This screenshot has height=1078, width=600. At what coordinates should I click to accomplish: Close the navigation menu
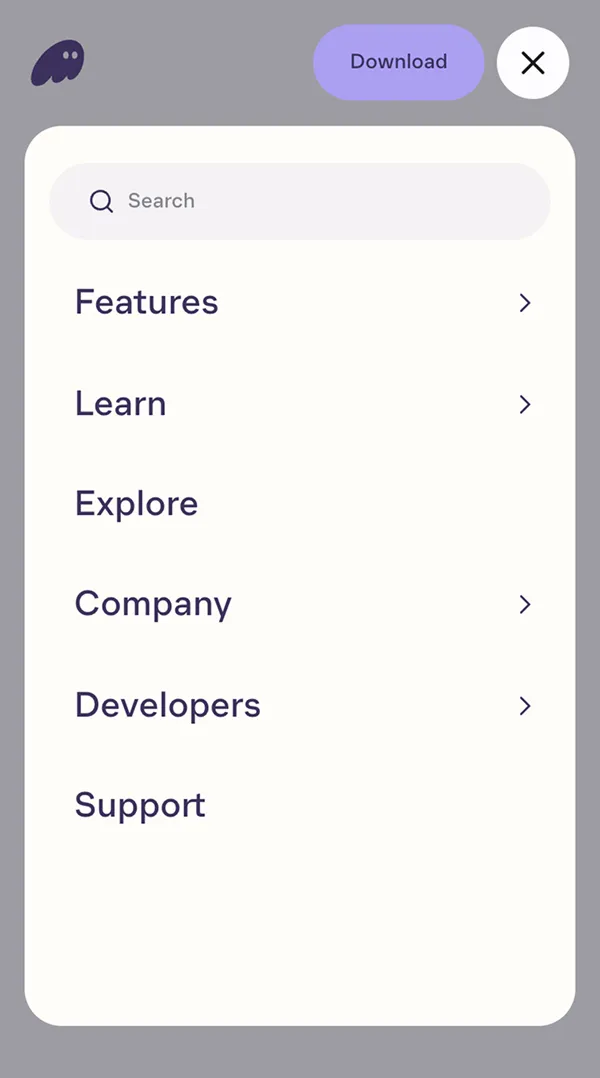533,63
